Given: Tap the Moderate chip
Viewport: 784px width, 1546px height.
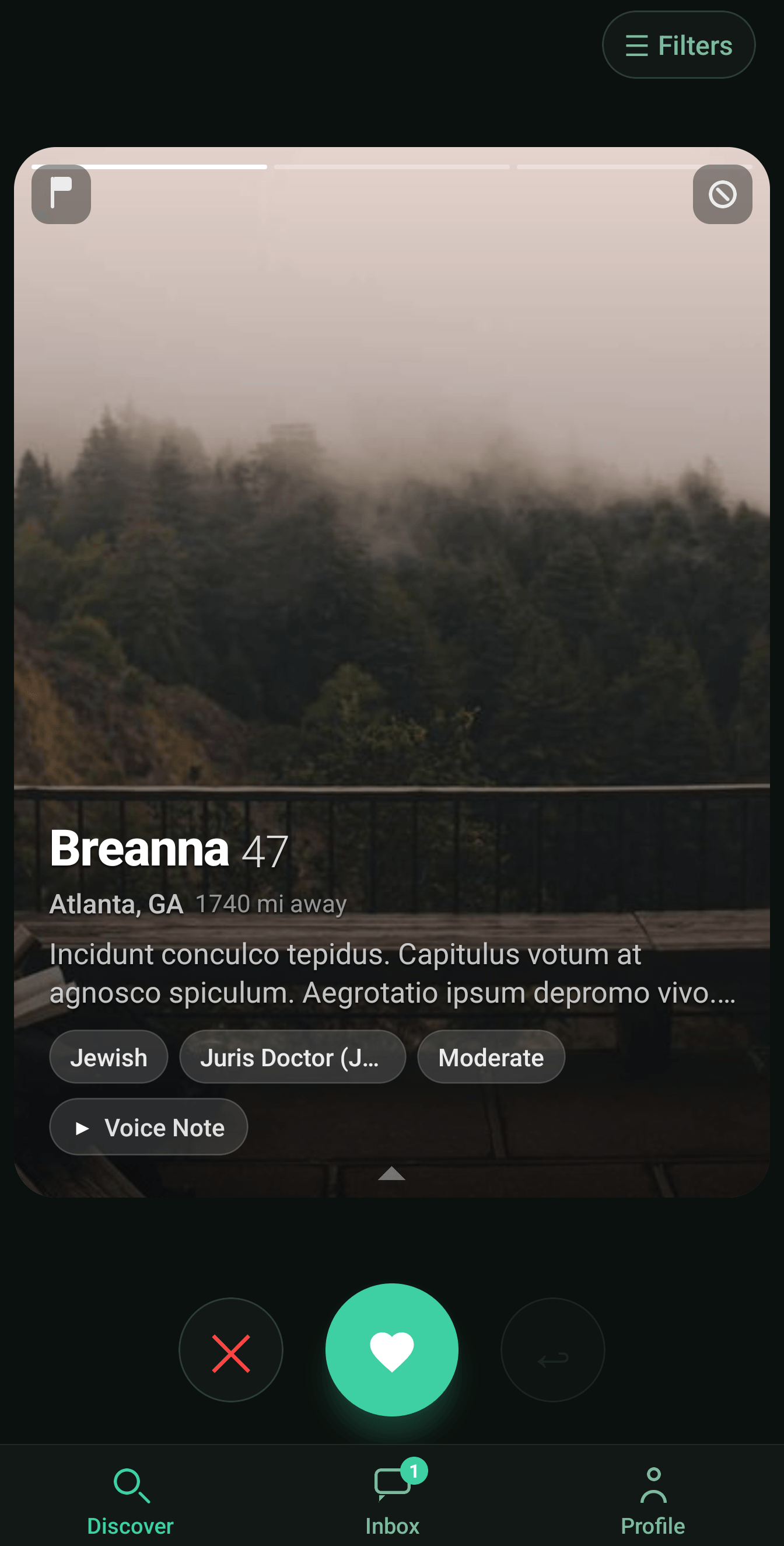Looking at the screenshot, I should [x=491, y=1058].
